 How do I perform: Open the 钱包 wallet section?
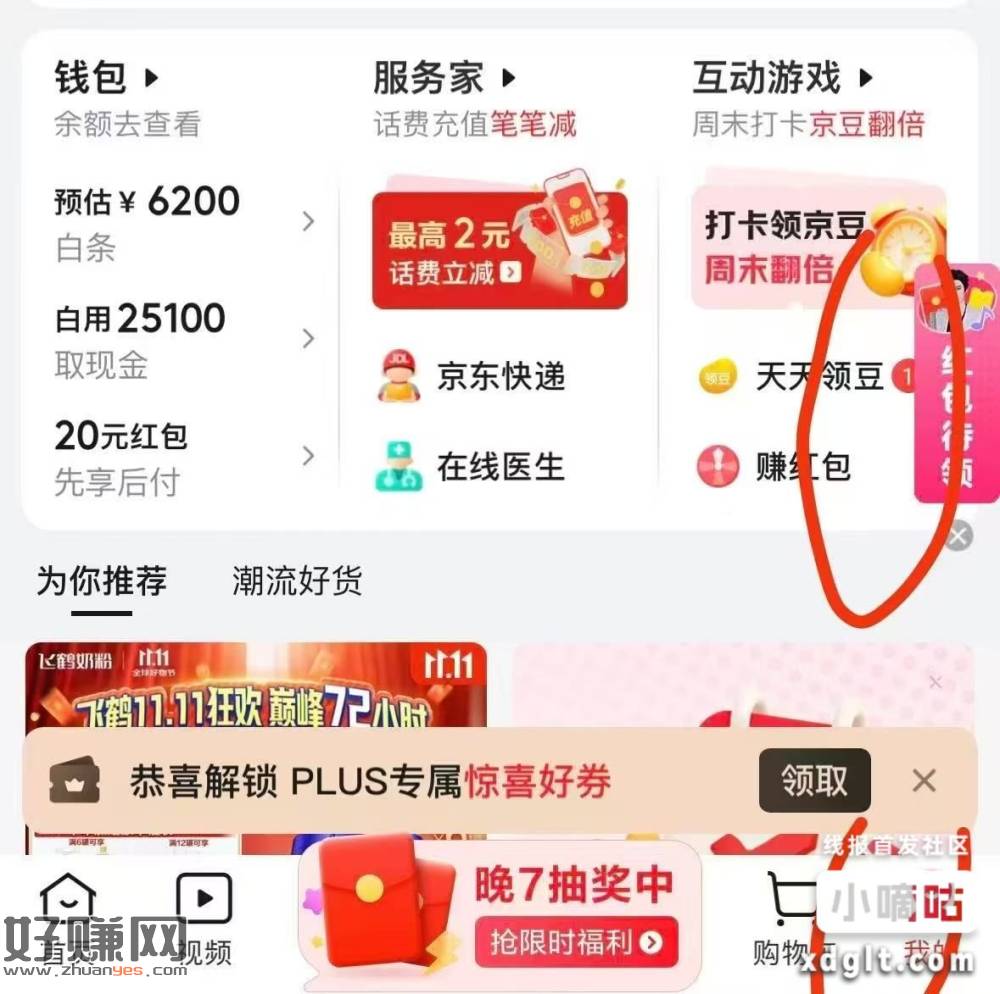click(x=105, y=78)
